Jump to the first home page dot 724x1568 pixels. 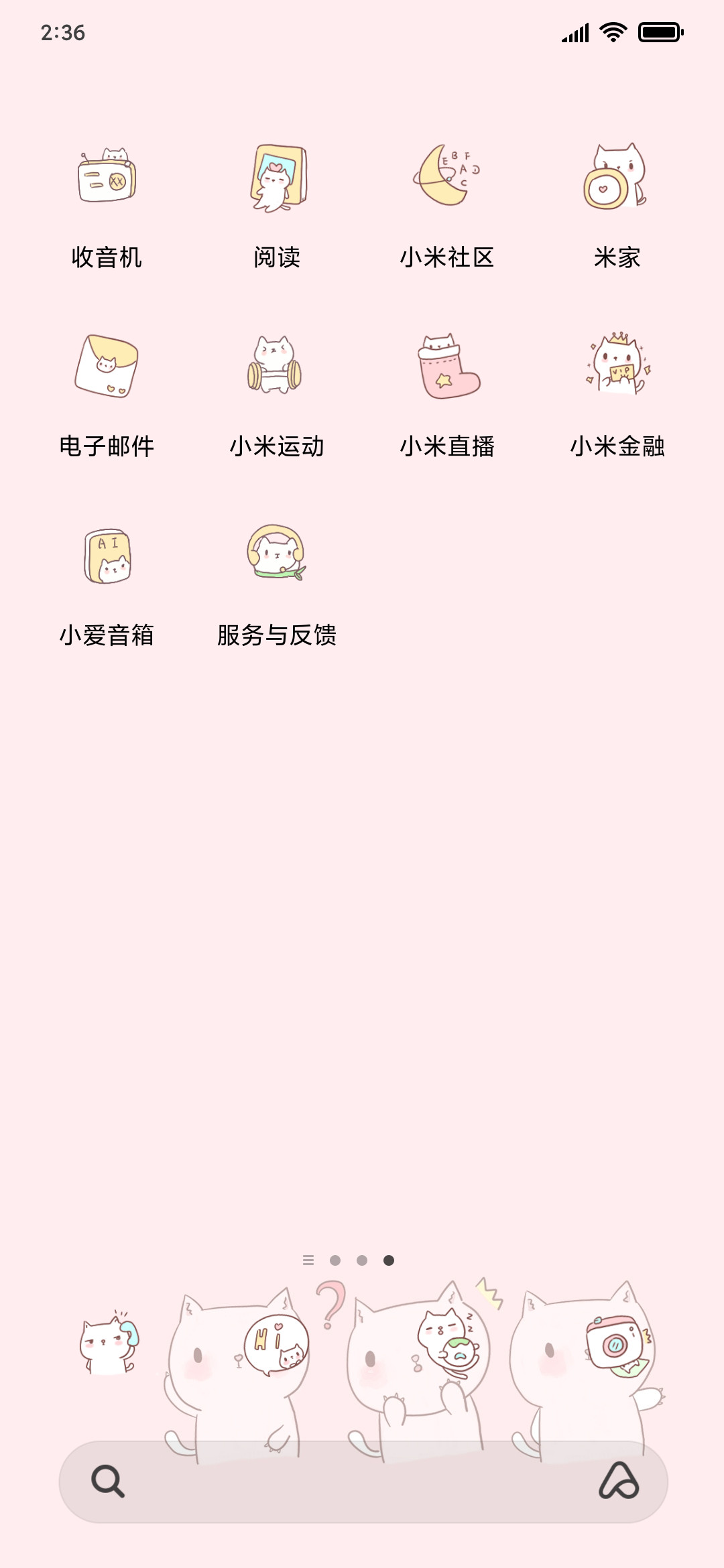click(x=335, y=1260)
